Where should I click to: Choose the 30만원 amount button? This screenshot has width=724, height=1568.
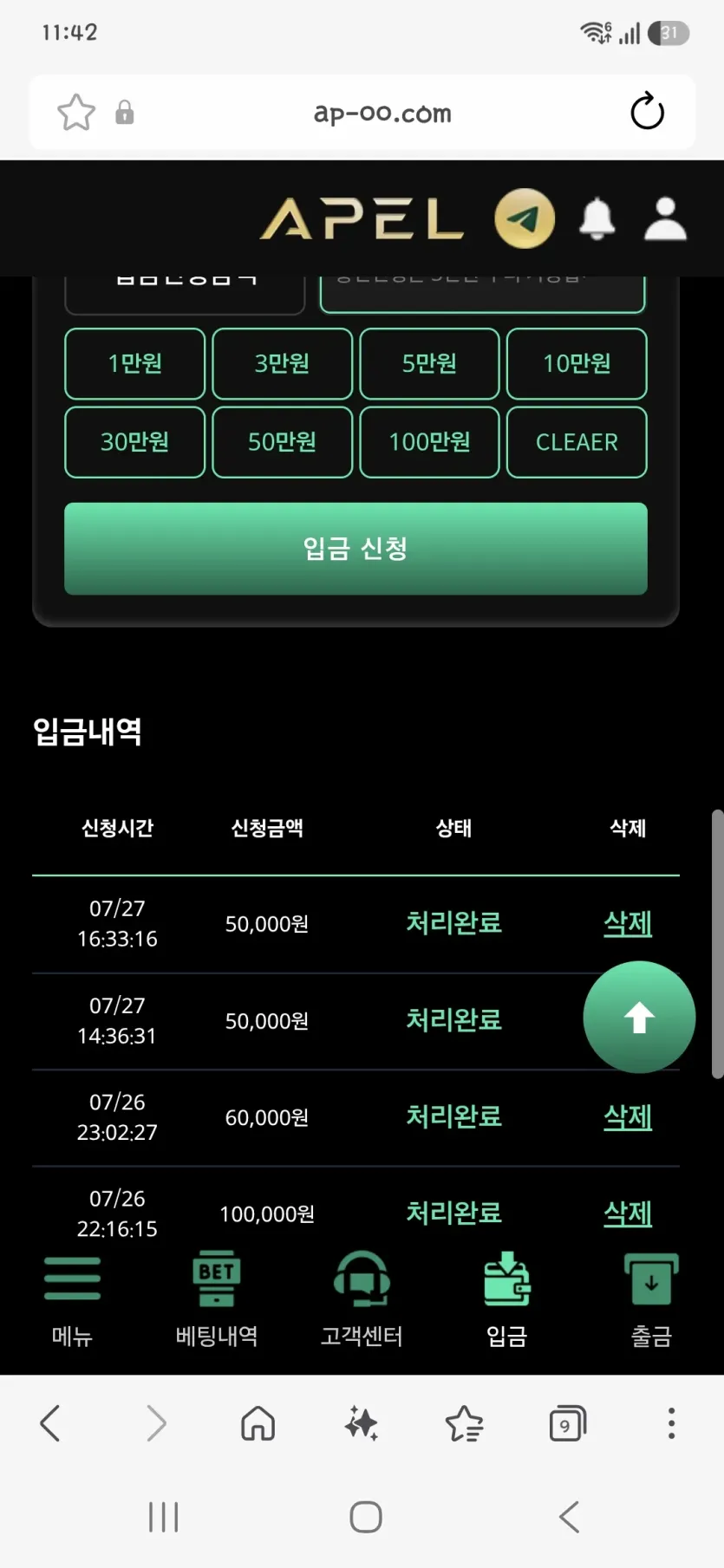[x=135, y=442]
